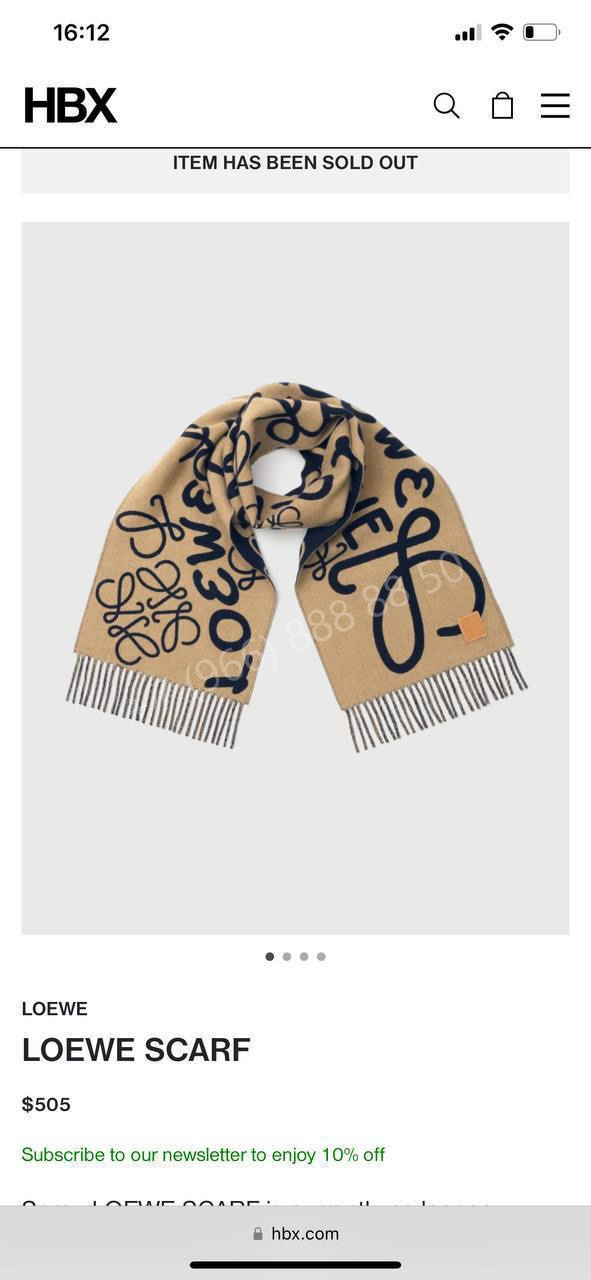Go to HBX home via logo
The width and height of the screenshot is (591, 1280).
pyautogui.click(x=71, y=105)
